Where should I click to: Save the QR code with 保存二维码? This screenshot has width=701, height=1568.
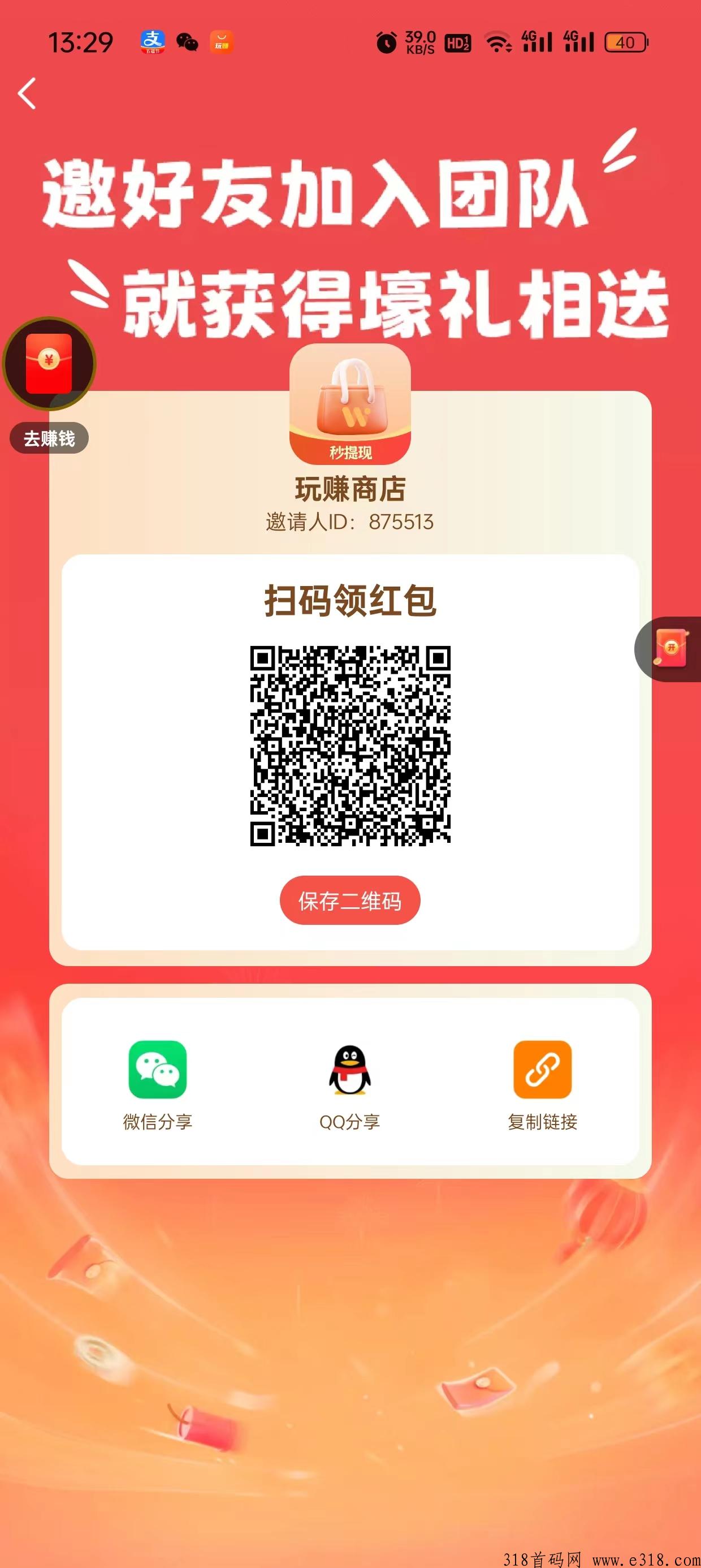pos(350,901)
